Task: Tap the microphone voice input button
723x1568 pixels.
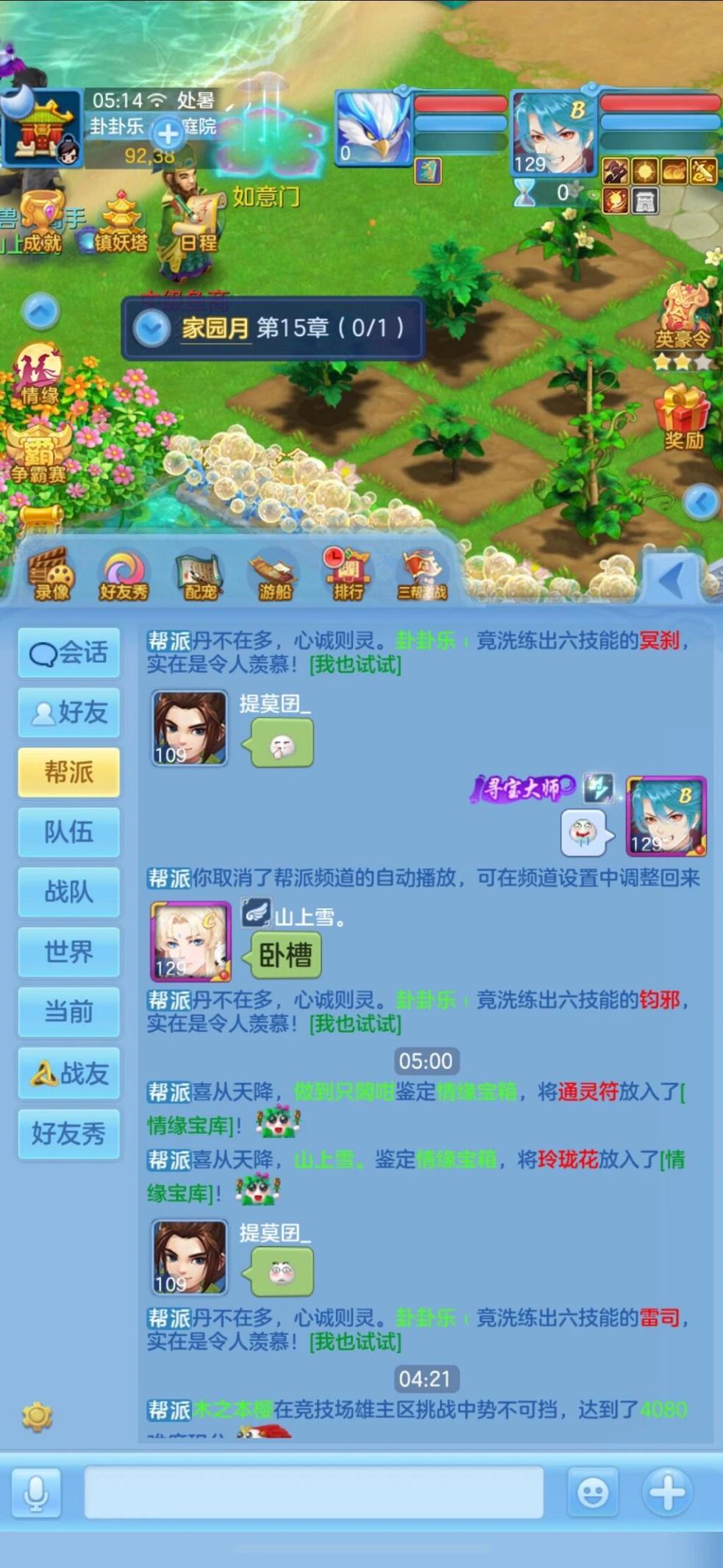Action: tap(36, 1492)
